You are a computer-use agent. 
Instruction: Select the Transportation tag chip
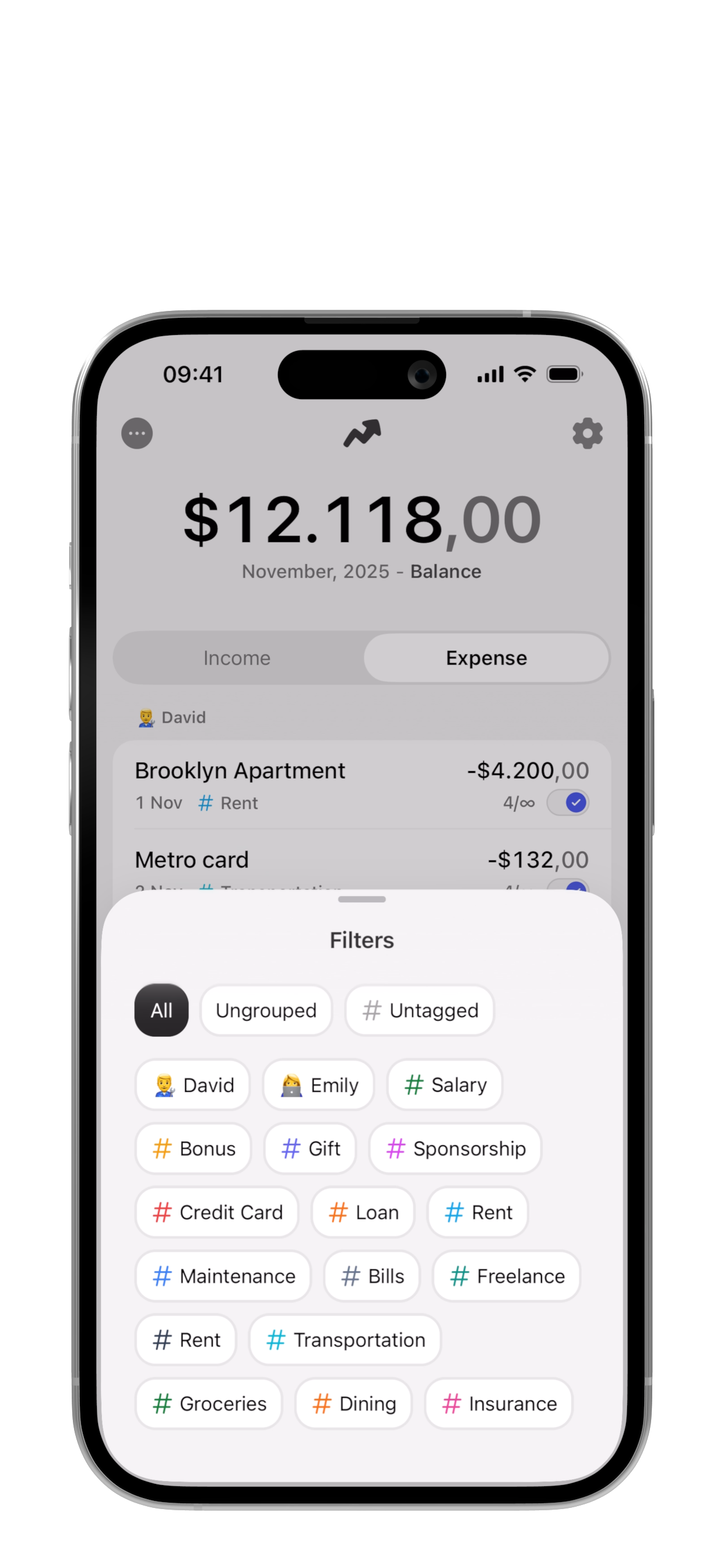tap(345, 1340)
